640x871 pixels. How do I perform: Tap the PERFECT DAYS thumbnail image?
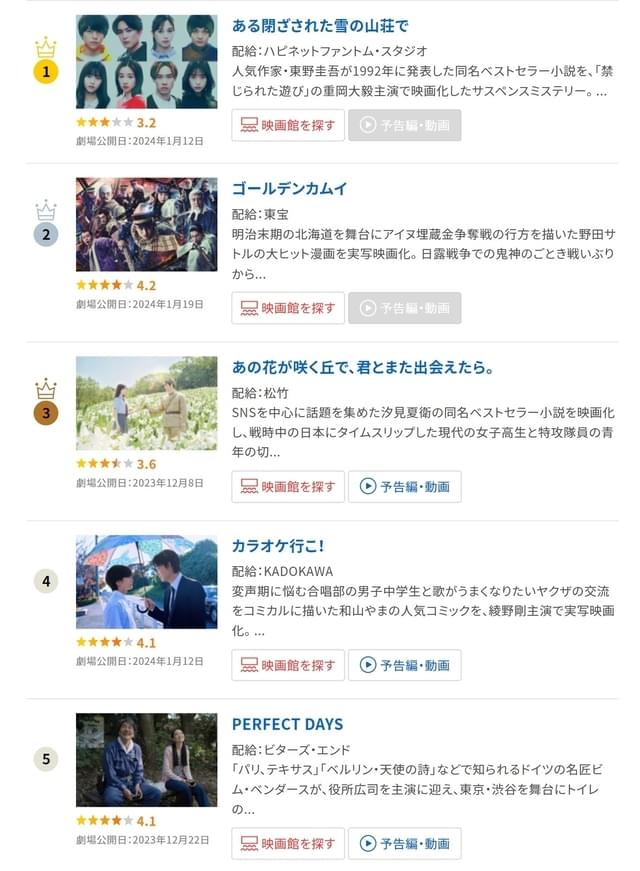(146, 760)
